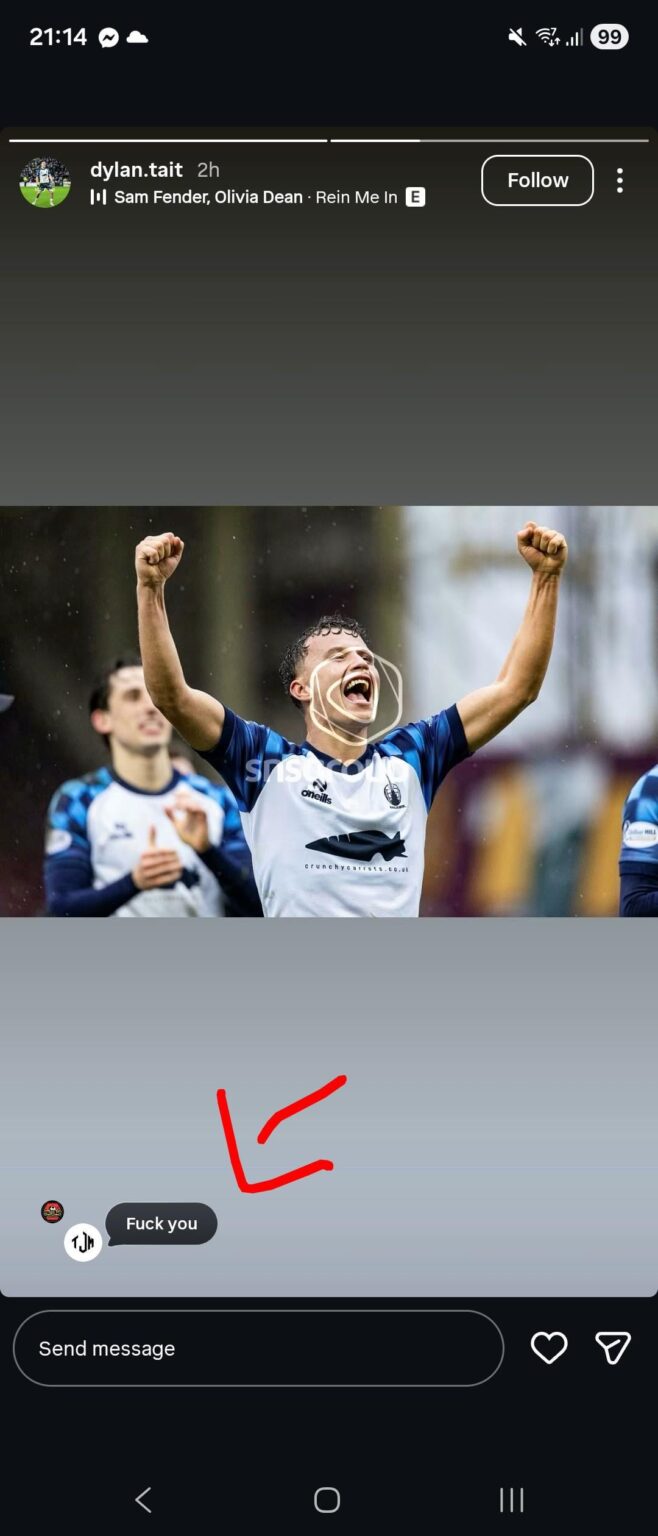Screen dimensions: 658x1536
Task: Open the story overflow menu
Action: (x=620, y=180)
